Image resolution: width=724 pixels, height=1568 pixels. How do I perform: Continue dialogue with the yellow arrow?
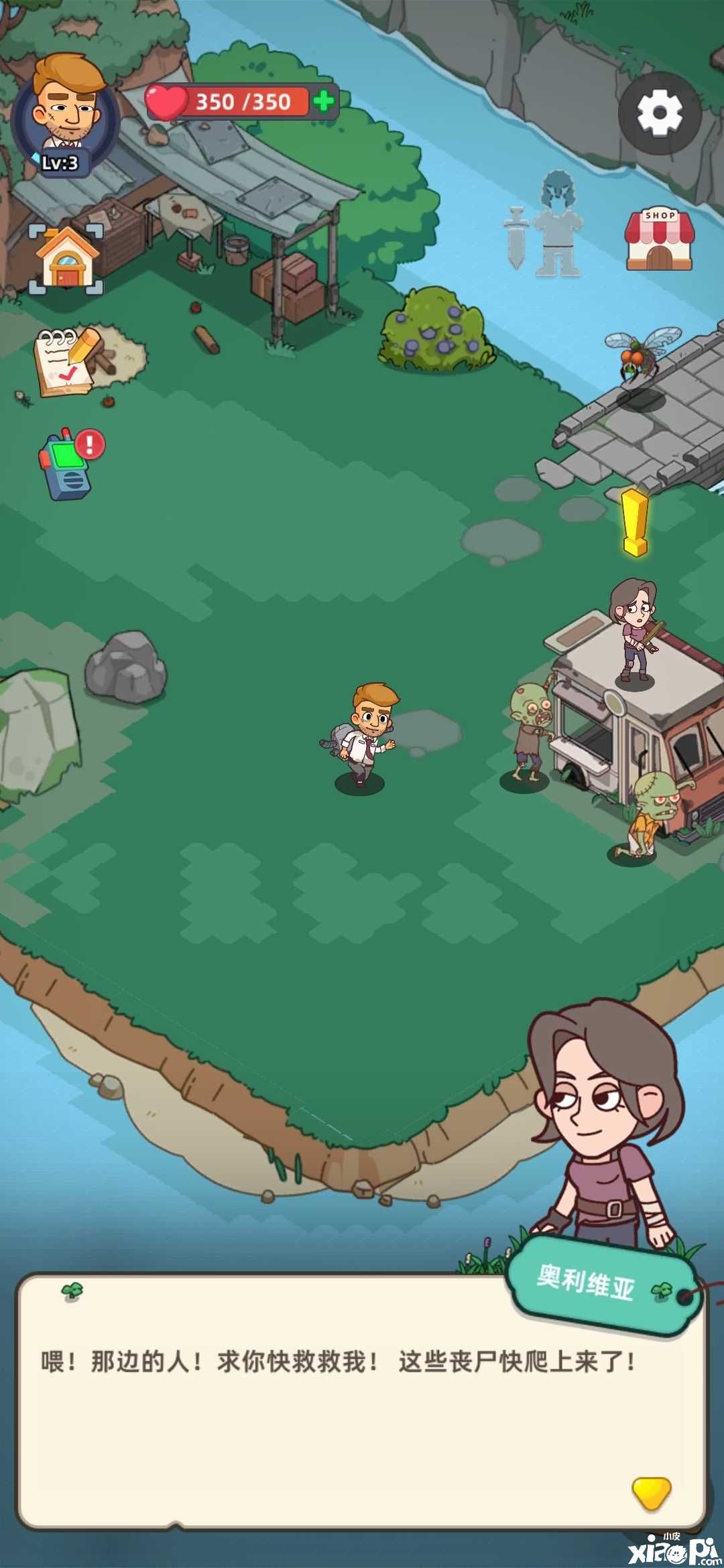[x=651, y=1491]
